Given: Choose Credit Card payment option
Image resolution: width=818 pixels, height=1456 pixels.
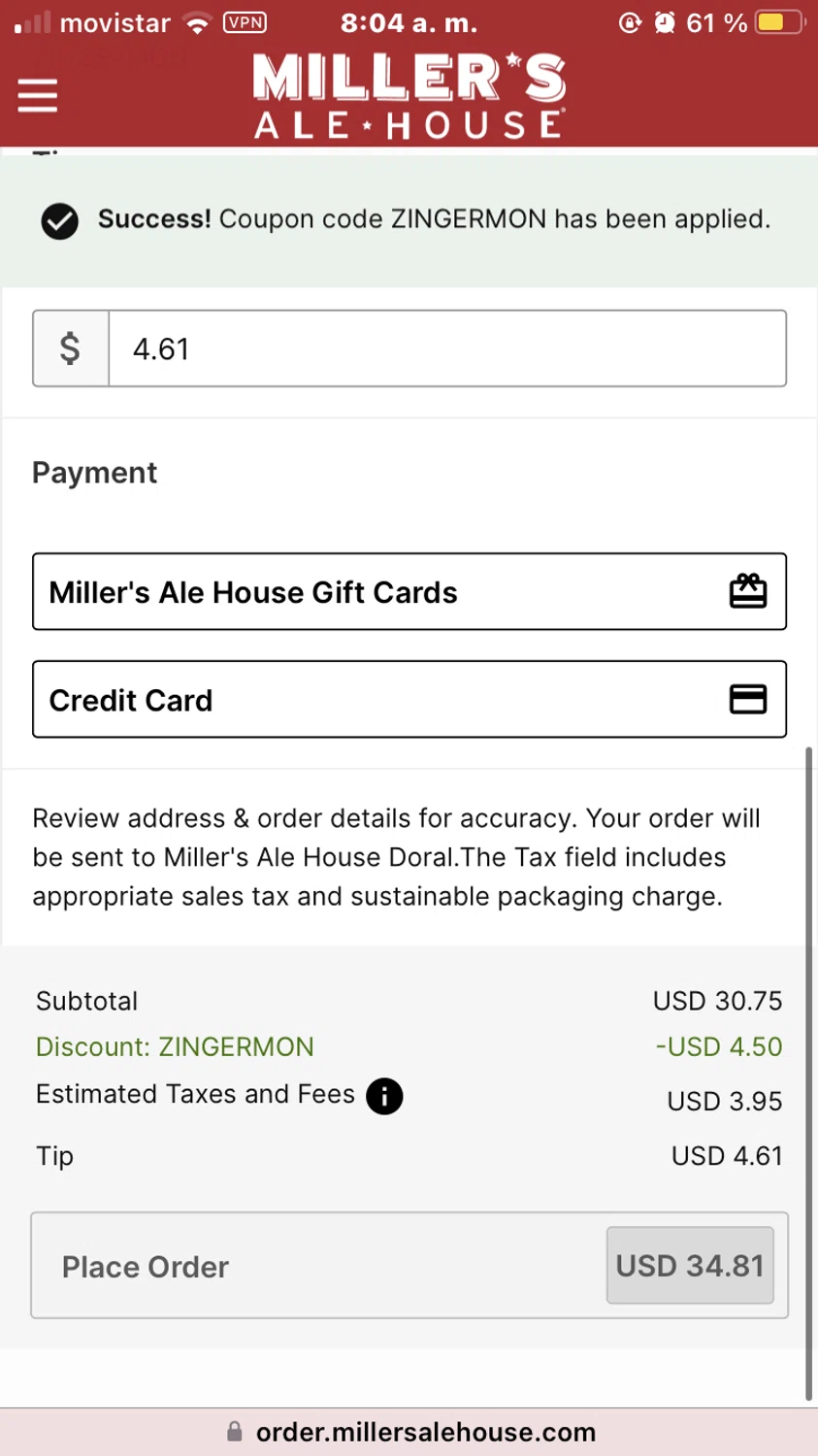Looking at the screenshot, I should (x=409, y=700).
